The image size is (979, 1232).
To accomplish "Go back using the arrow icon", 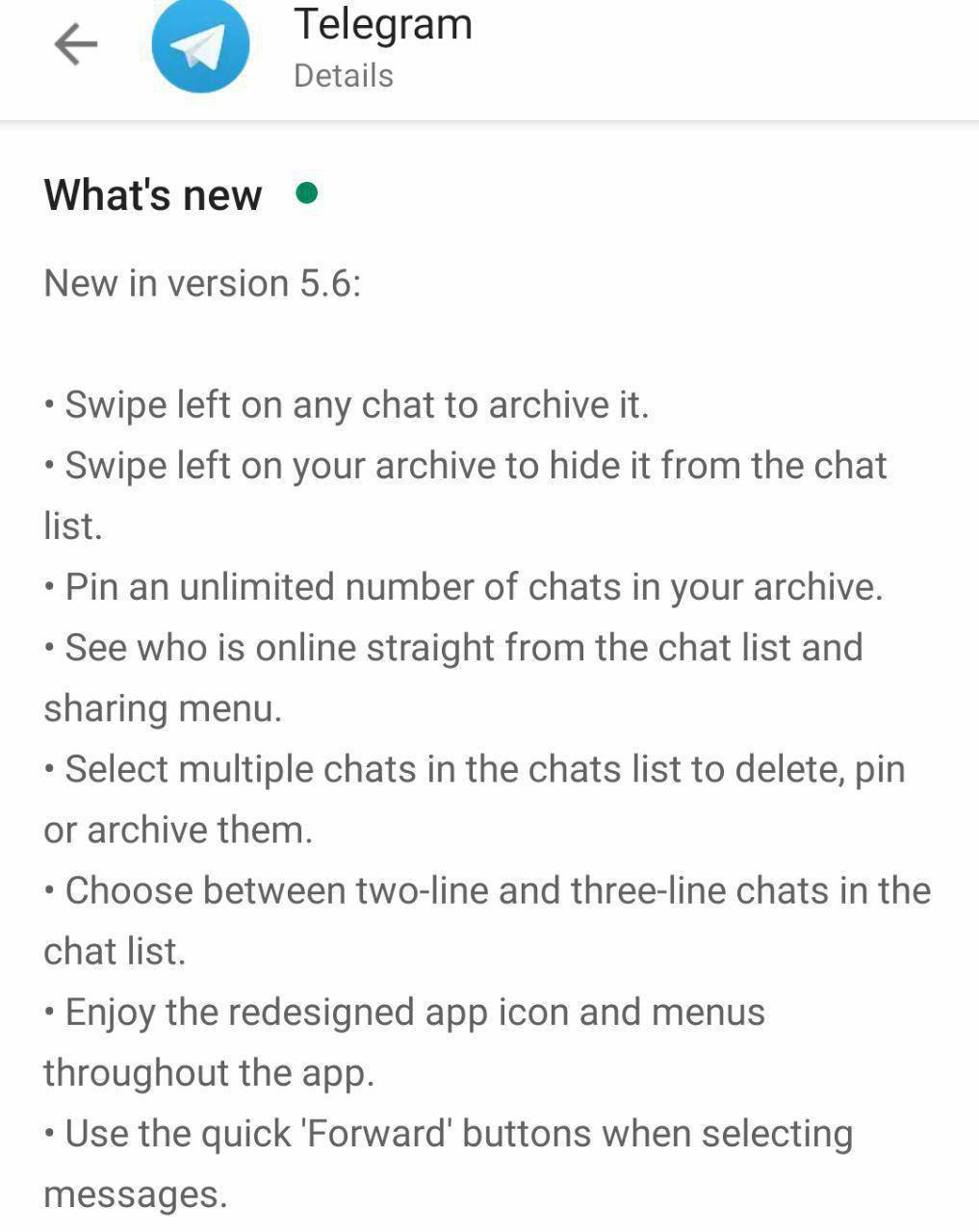I will 76,44.
